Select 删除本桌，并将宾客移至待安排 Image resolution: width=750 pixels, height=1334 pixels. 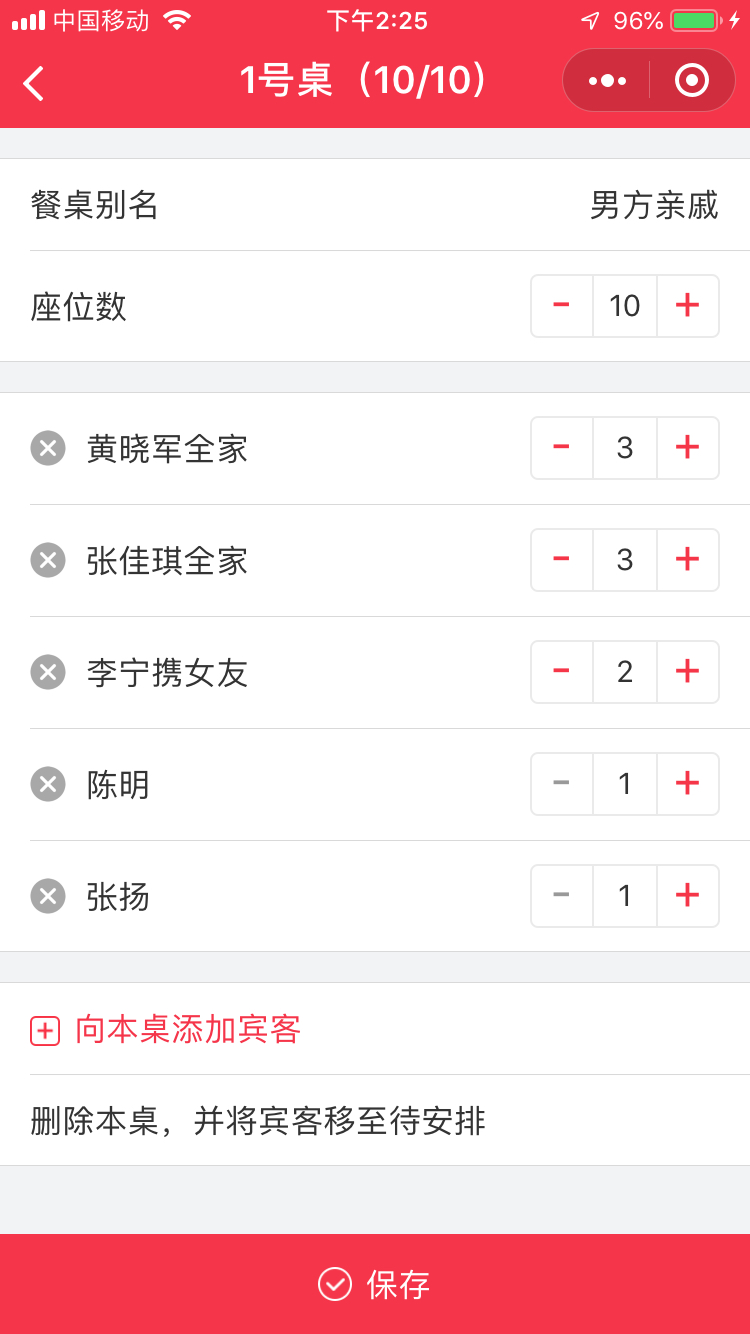click(x=375, y=1121)
